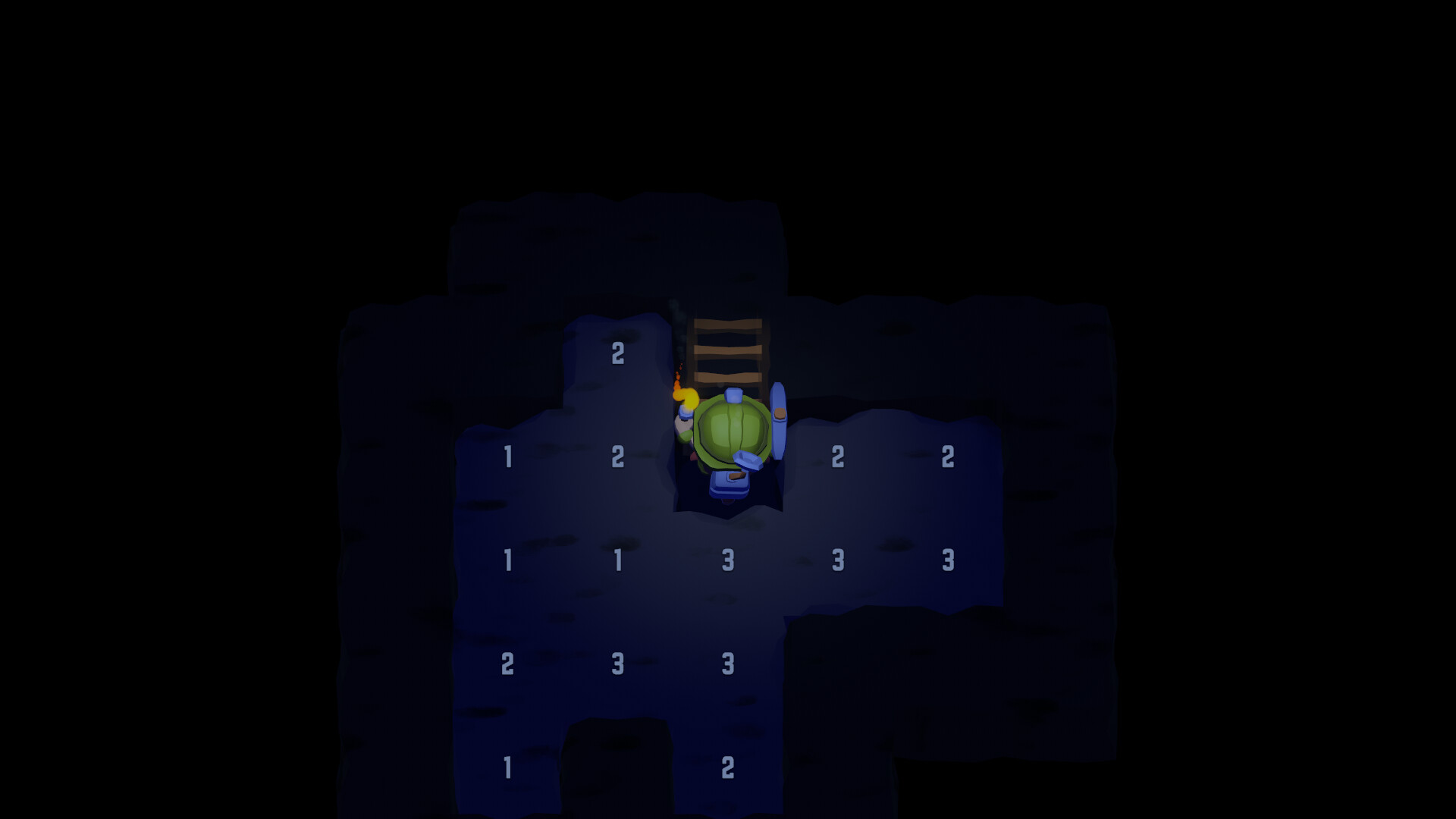
Task: Tap the wooden ladder above the character
Action: click(x=728, y=349)
